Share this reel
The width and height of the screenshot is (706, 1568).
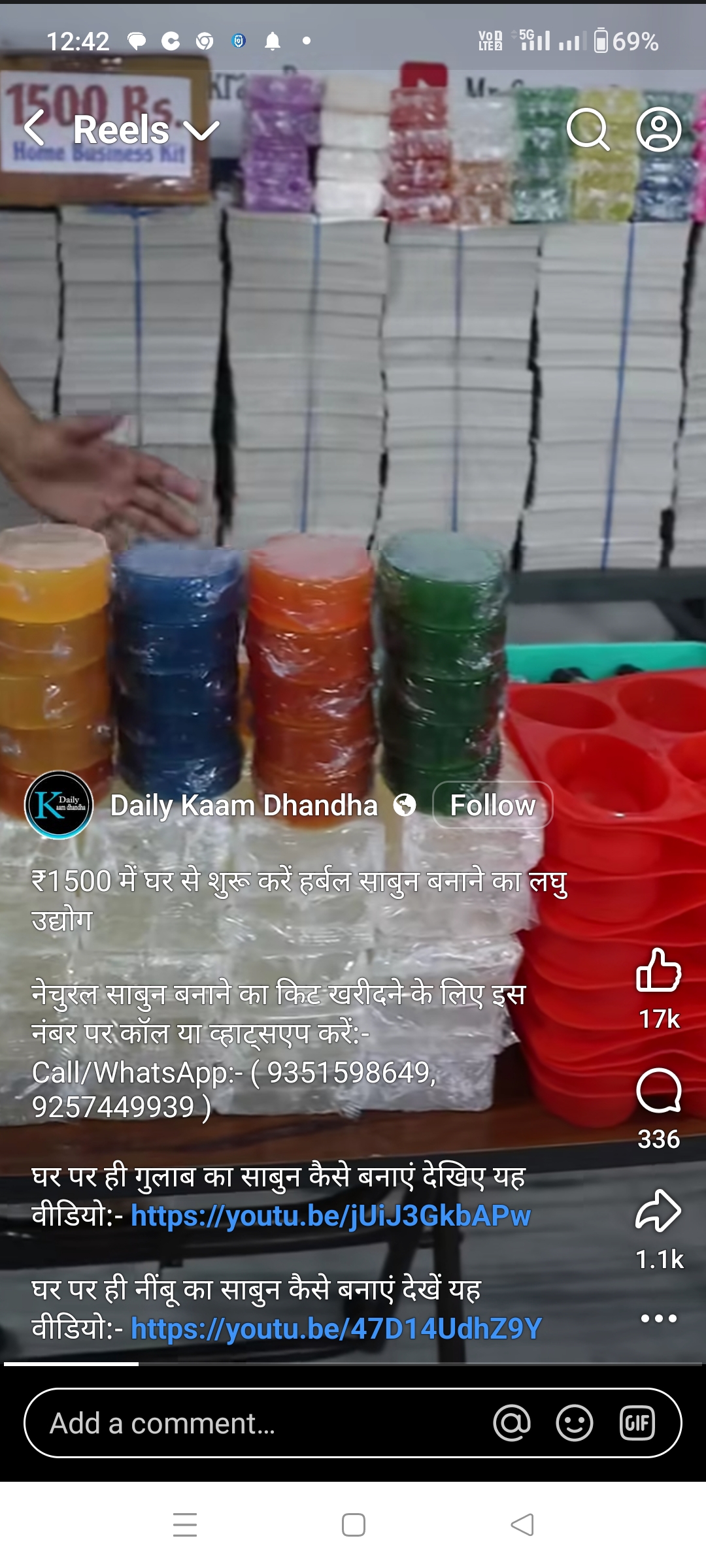658,1211
